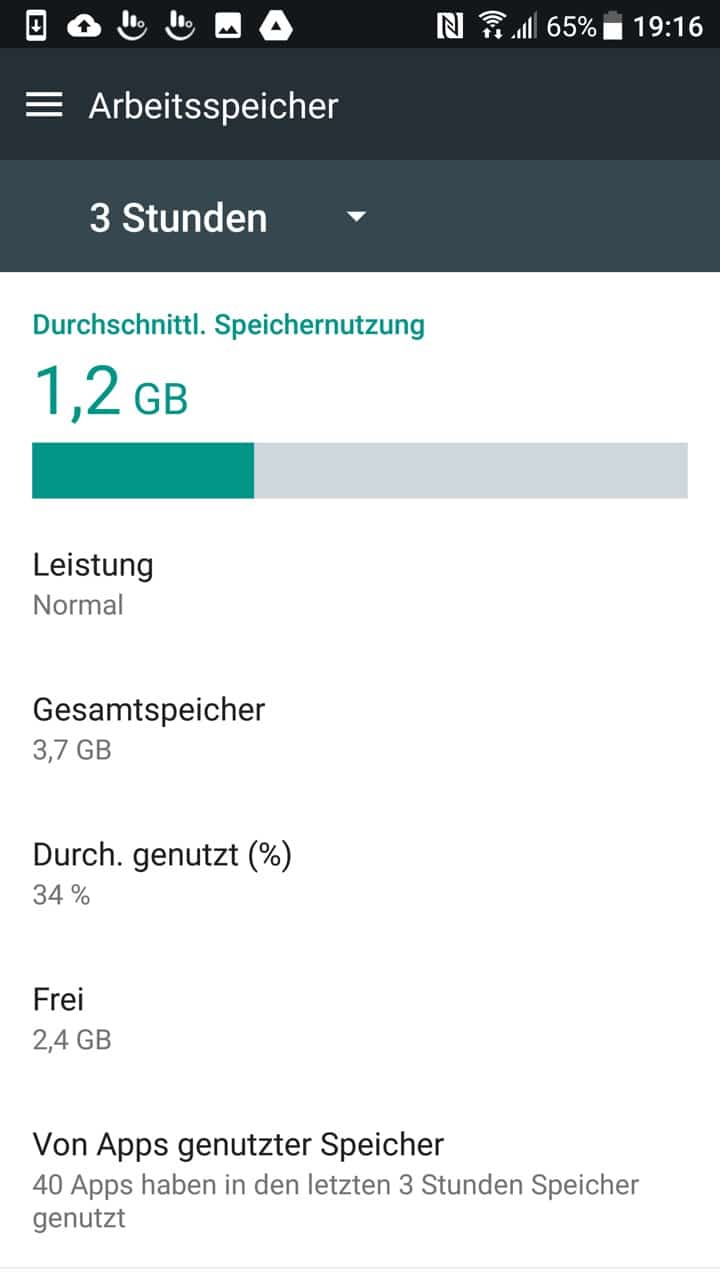The height and width of the screenshot is (1280, 720).
Task: Expand the 3 Stunden time range dropdown
Action: tap(228, 217)
